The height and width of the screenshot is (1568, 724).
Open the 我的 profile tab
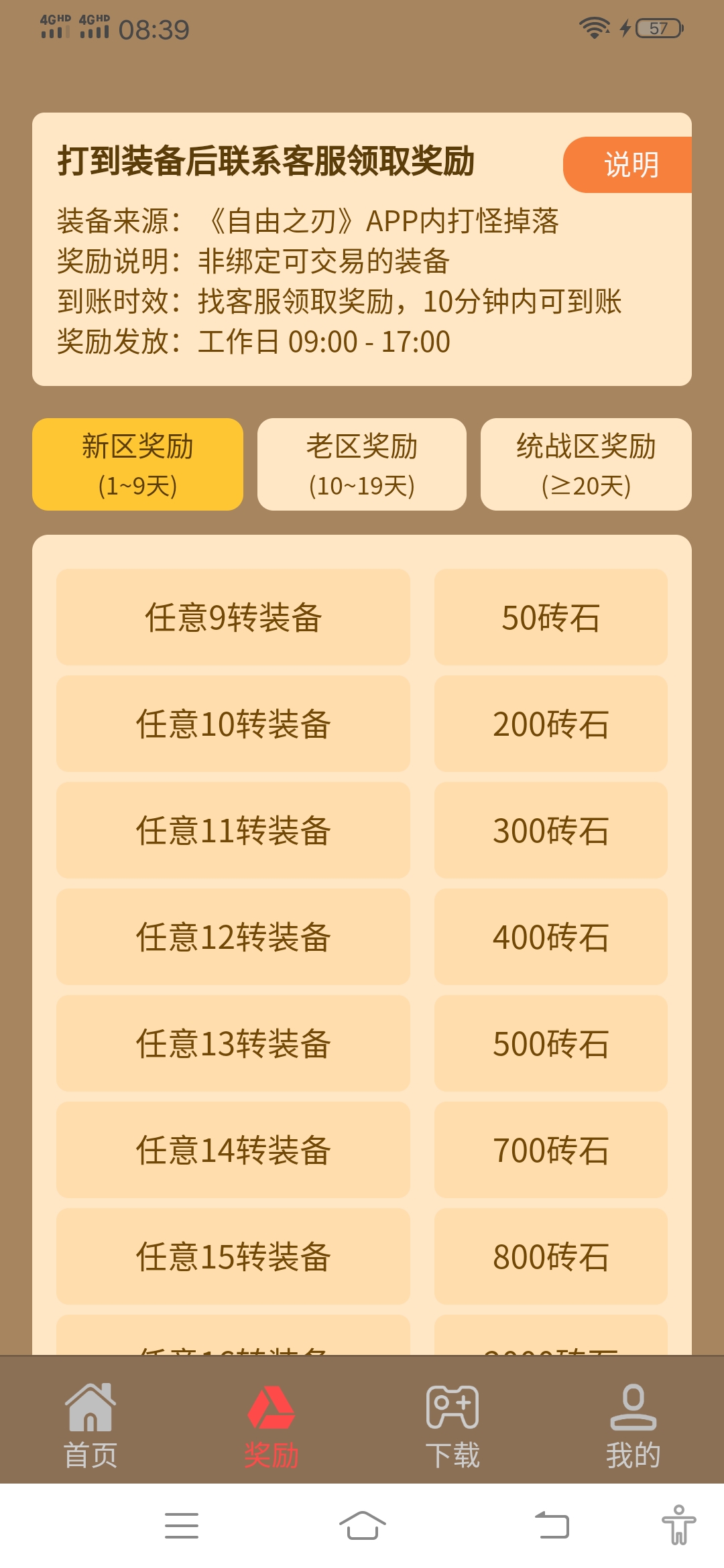click(633, 1426)
